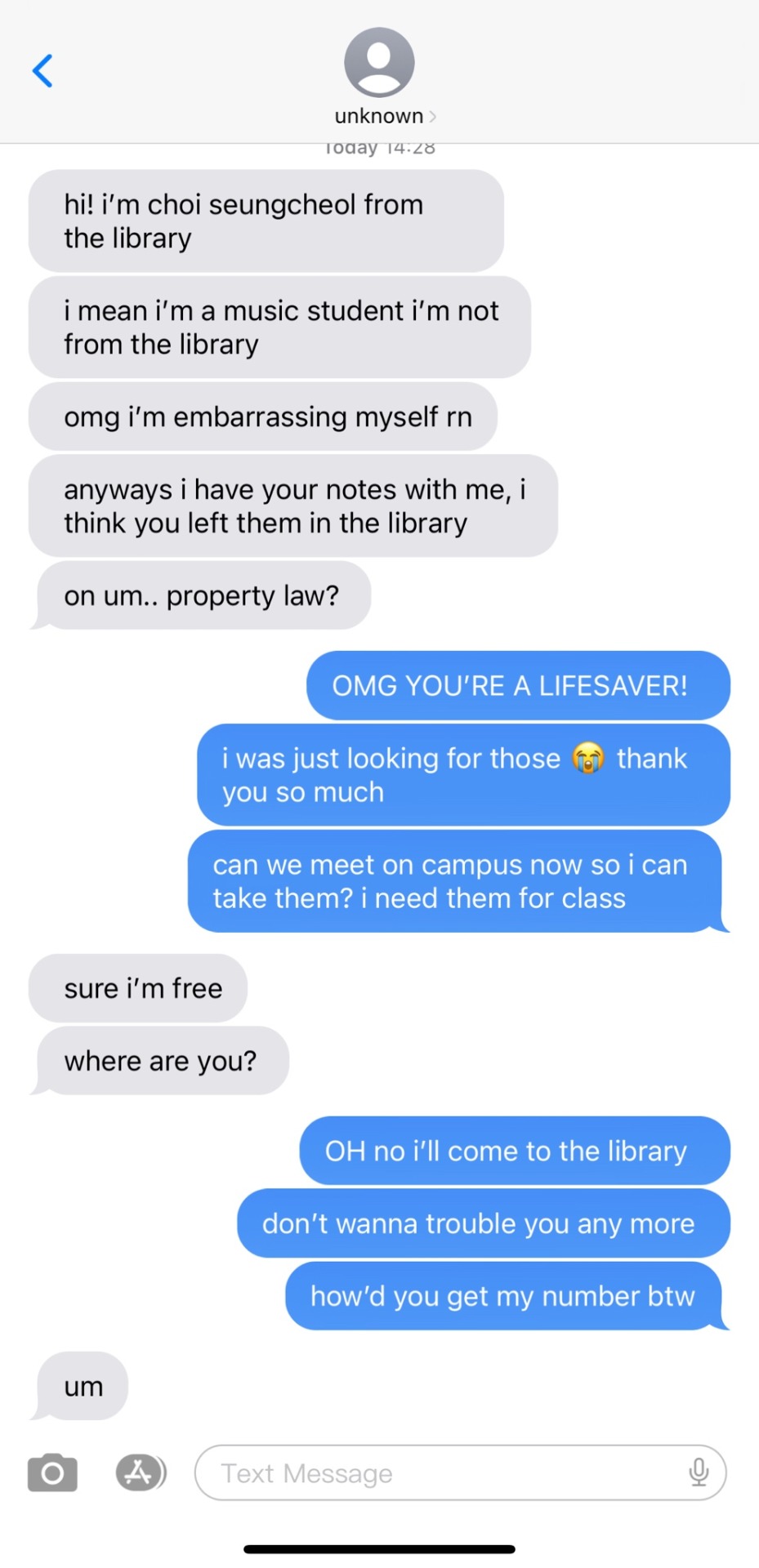This screenshot has width=759, height=1568.
Task: Go back to the messages list
Action: click(x=42, y=71)
